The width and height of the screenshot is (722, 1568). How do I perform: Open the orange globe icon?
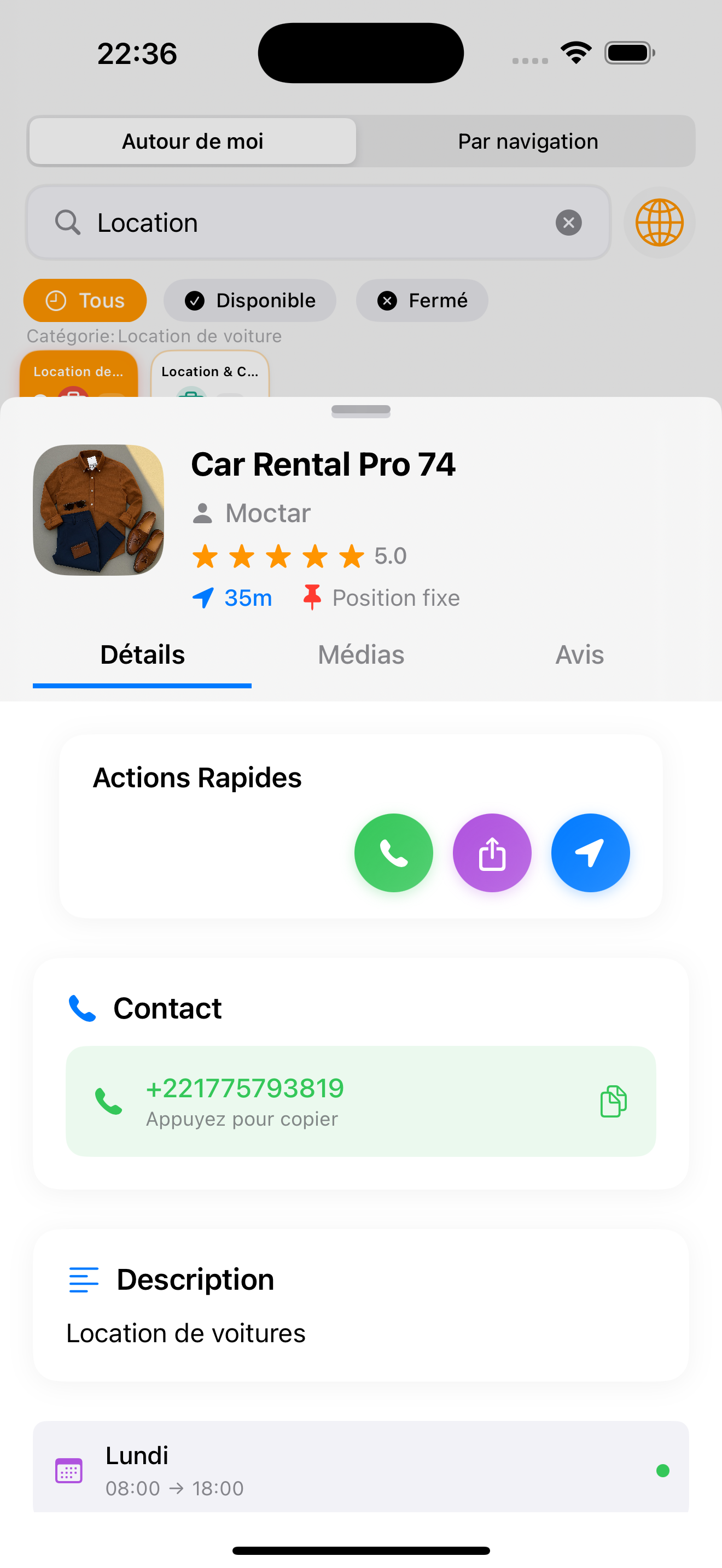point(659,222)
